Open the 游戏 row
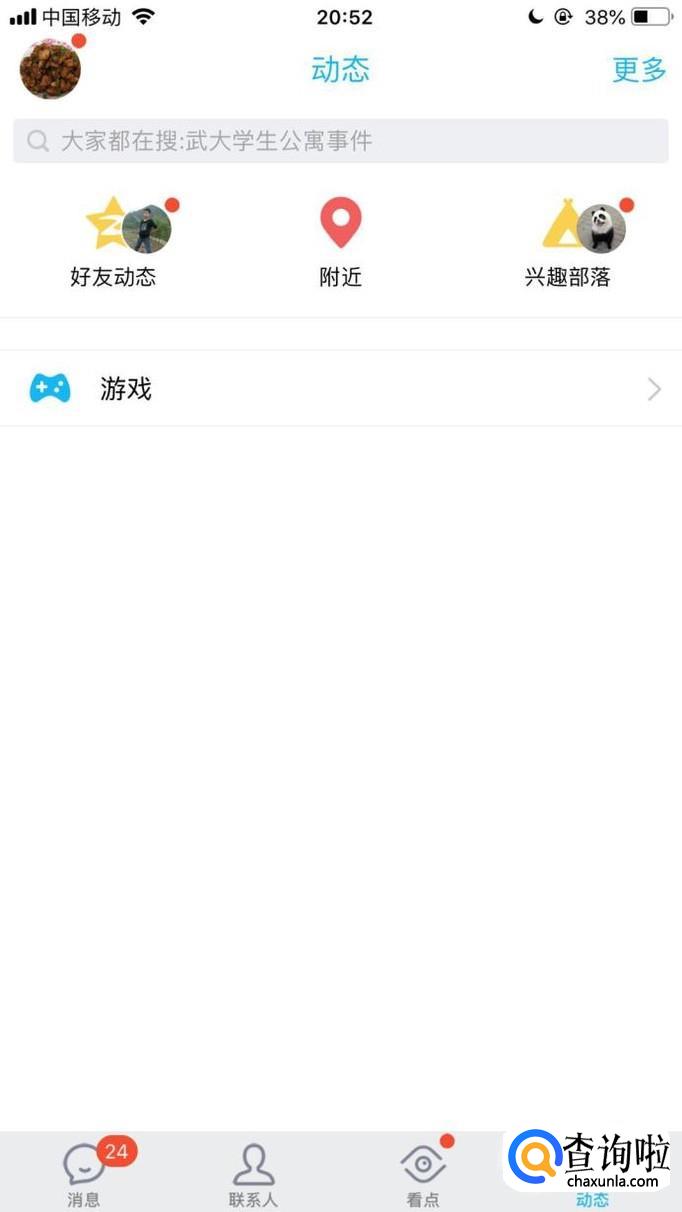This screenshot has width=682, height=1212. click(x=340, y=389)
